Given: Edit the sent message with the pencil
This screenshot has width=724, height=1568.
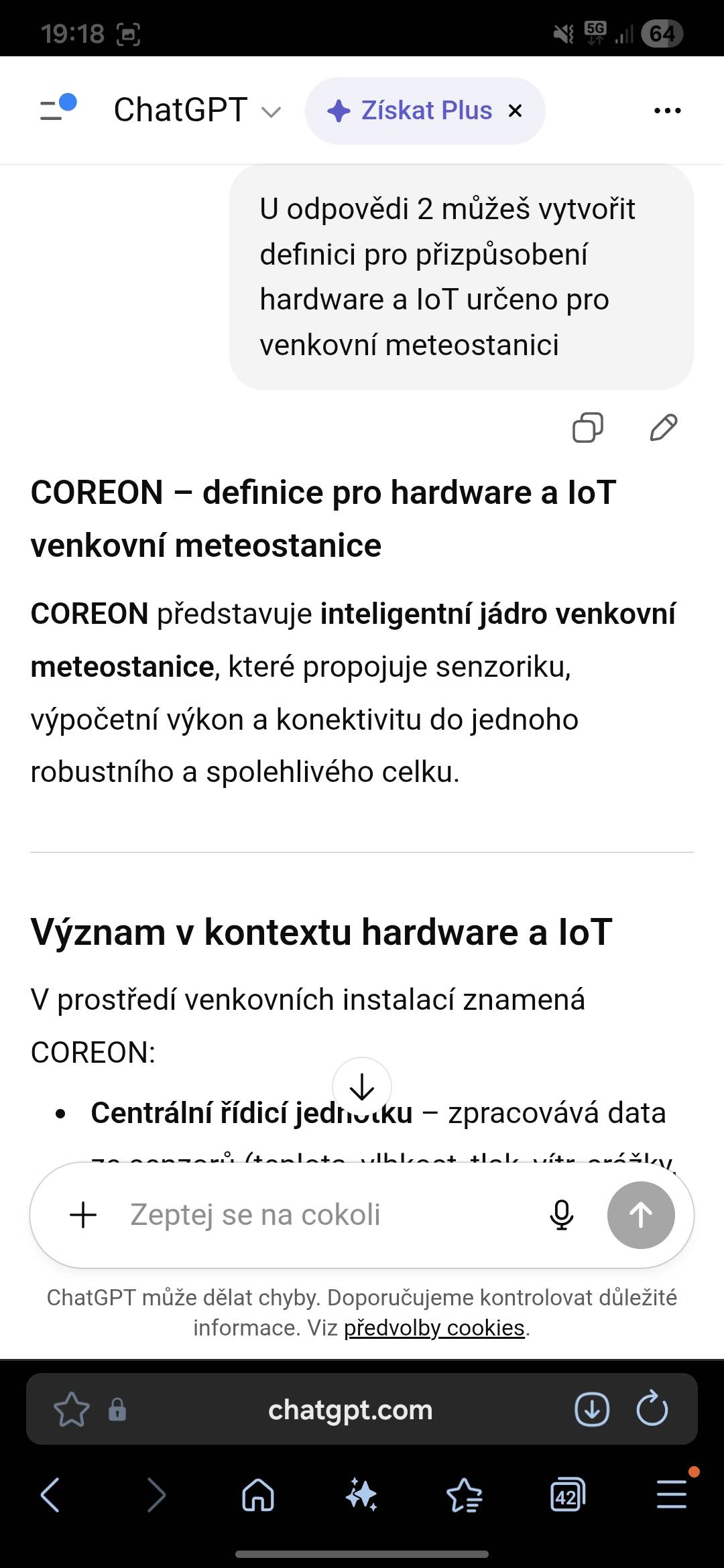Looking at the screenshot, I should point(664,428).
